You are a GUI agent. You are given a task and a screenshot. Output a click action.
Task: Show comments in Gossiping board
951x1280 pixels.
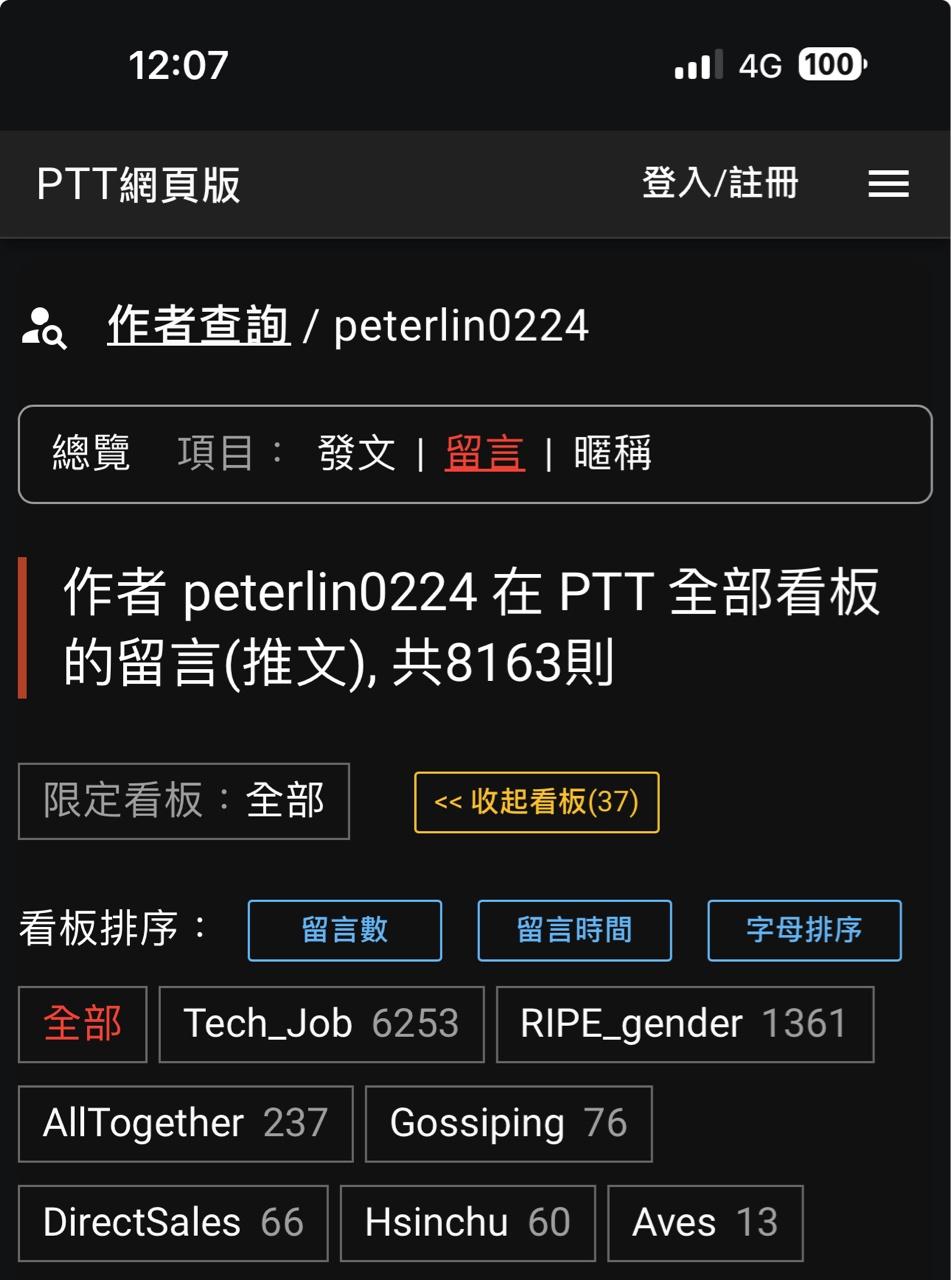coord(508,1123)
